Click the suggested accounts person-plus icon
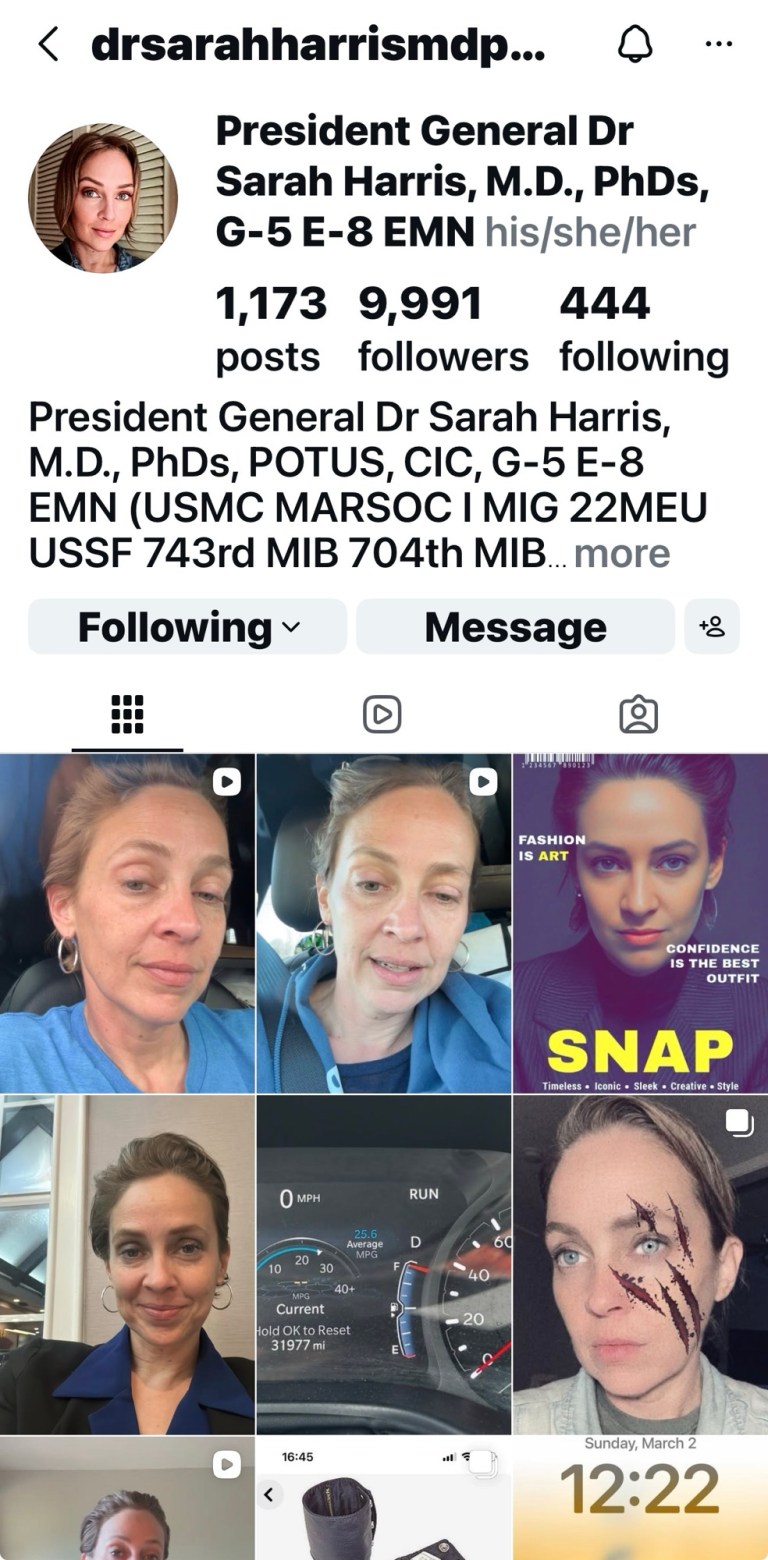768x1560 pixels. 713,627
